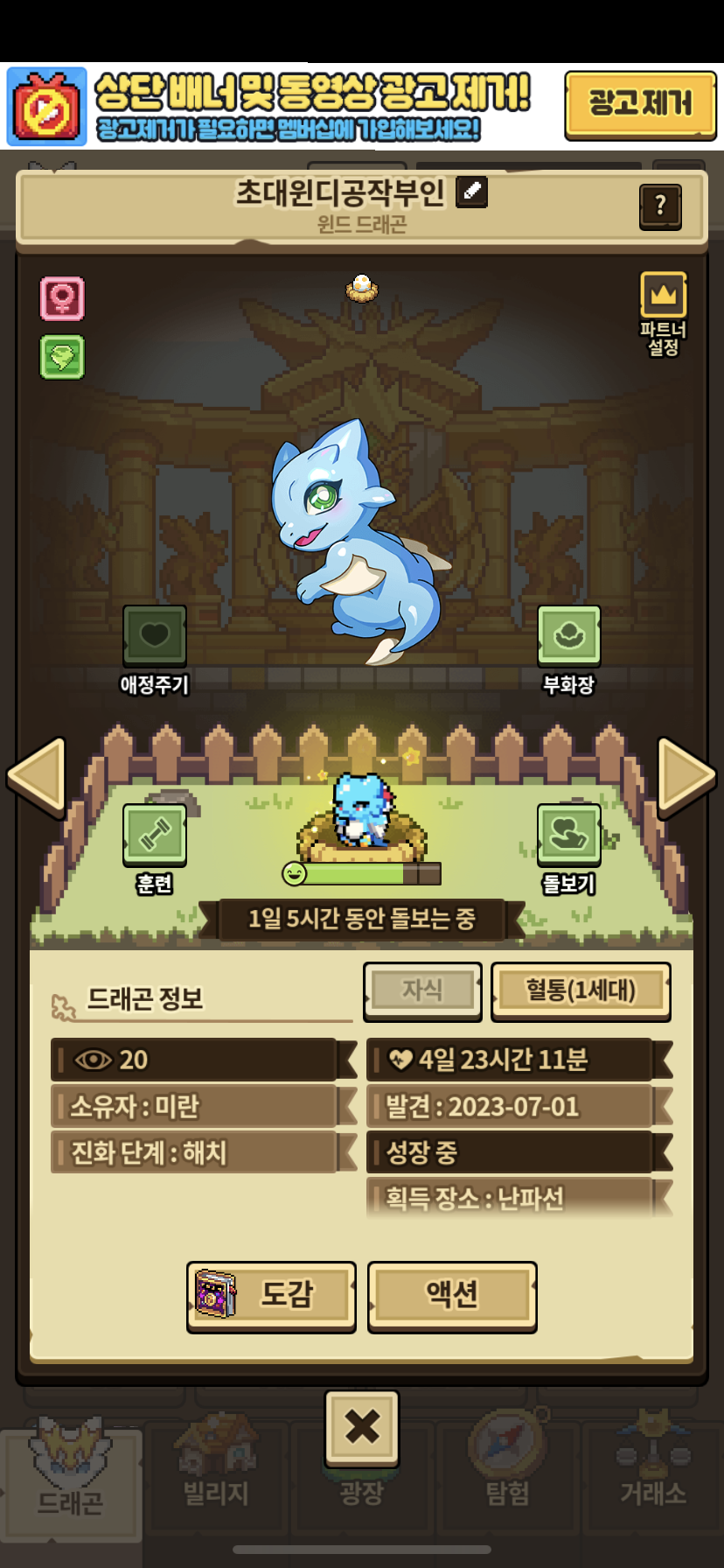
Task: Go to the previous dragon with left arrow
Action: 37,777
